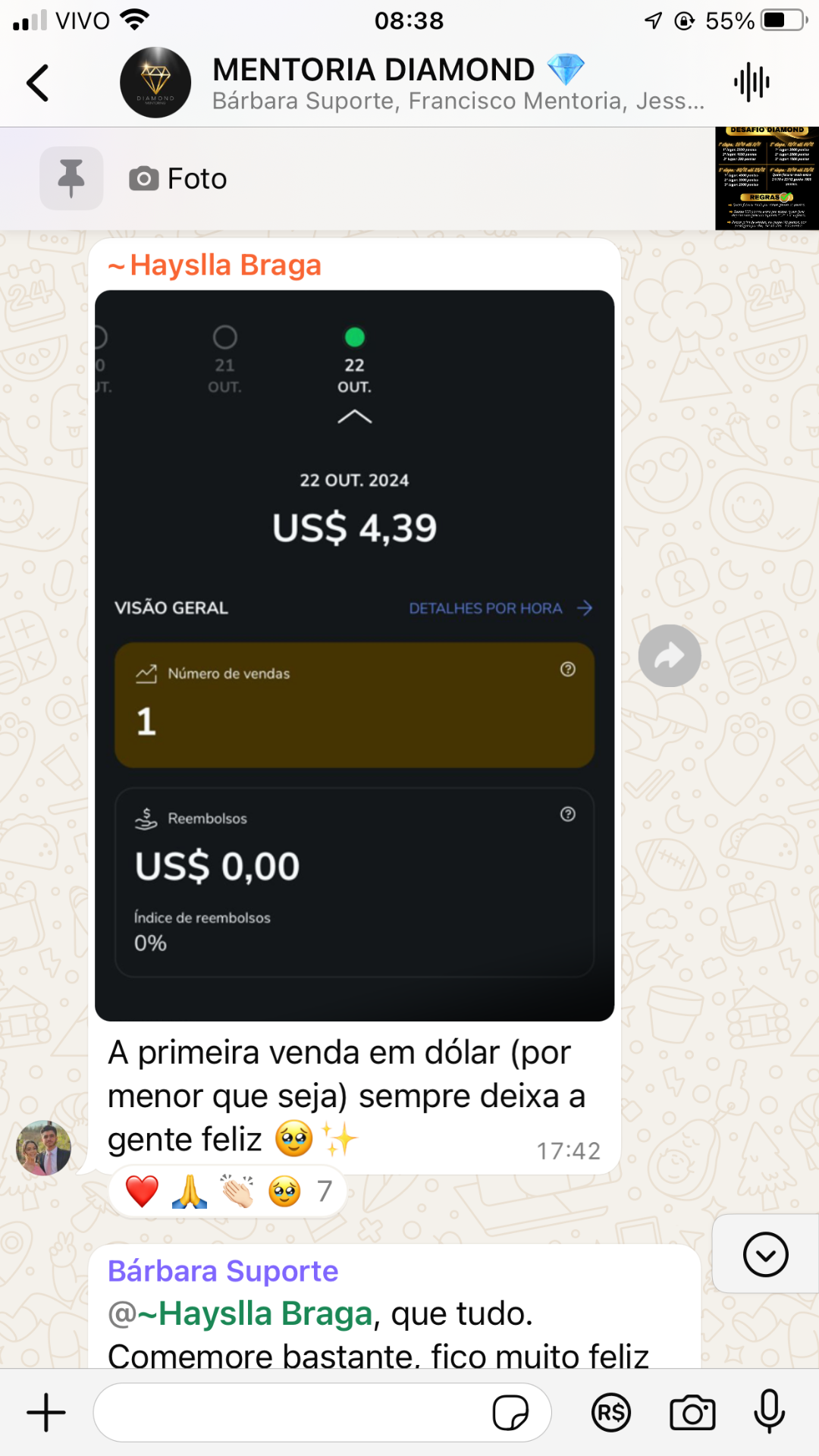Start a group voice chat
The width and height of the screenshot is (819, 1456).
coord(752,82)
